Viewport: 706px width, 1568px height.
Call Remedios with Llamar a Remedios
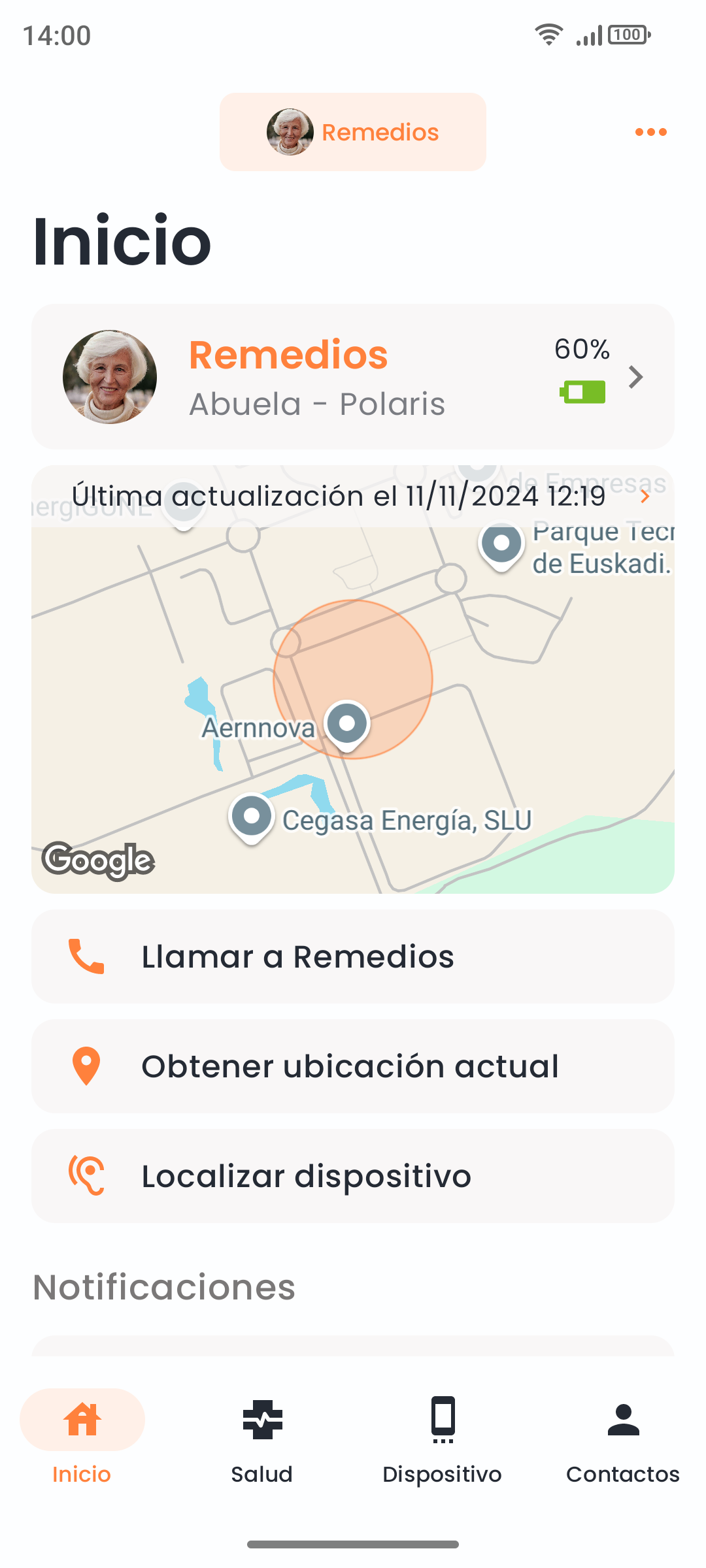[x=353, y=956]
